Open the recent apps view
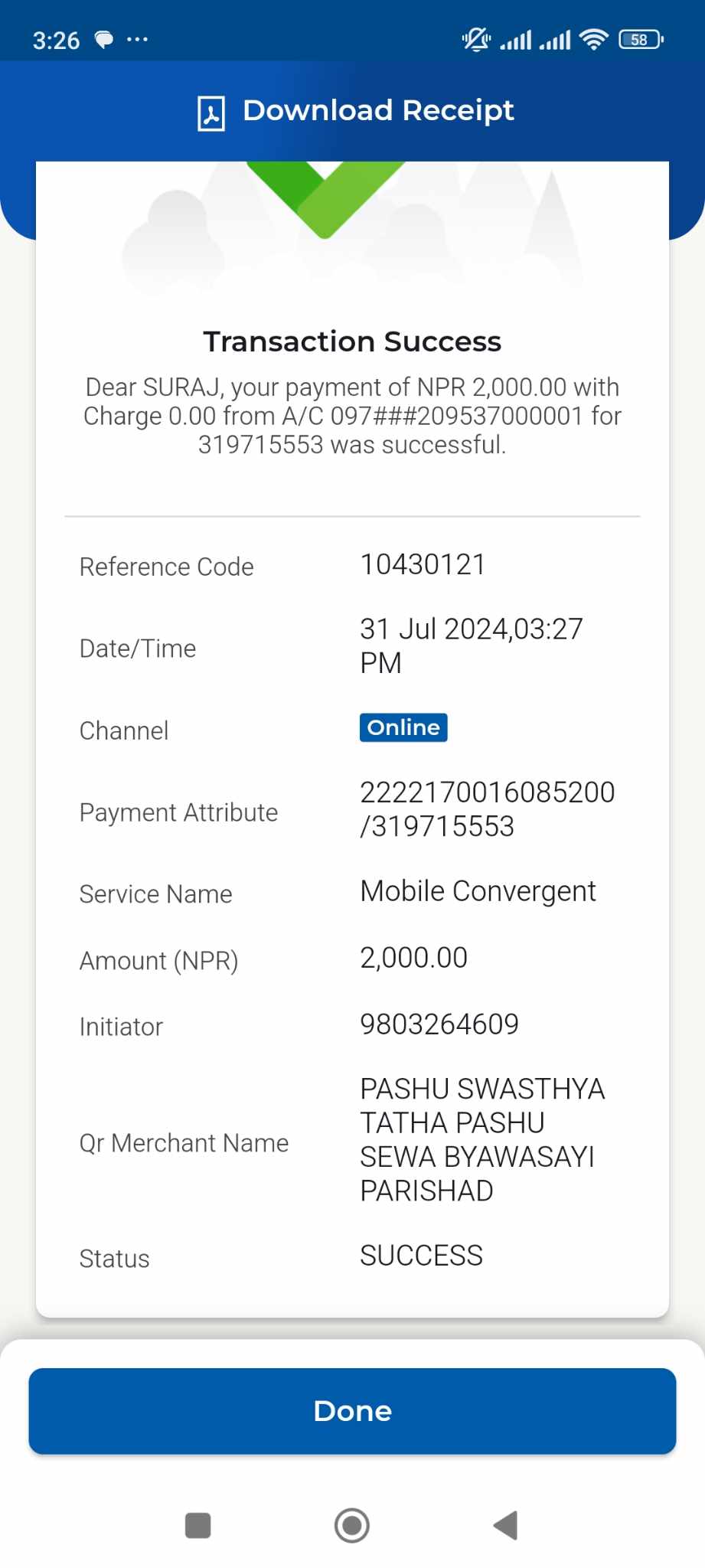This screenshot has width=705, height=1568. 198,1525
